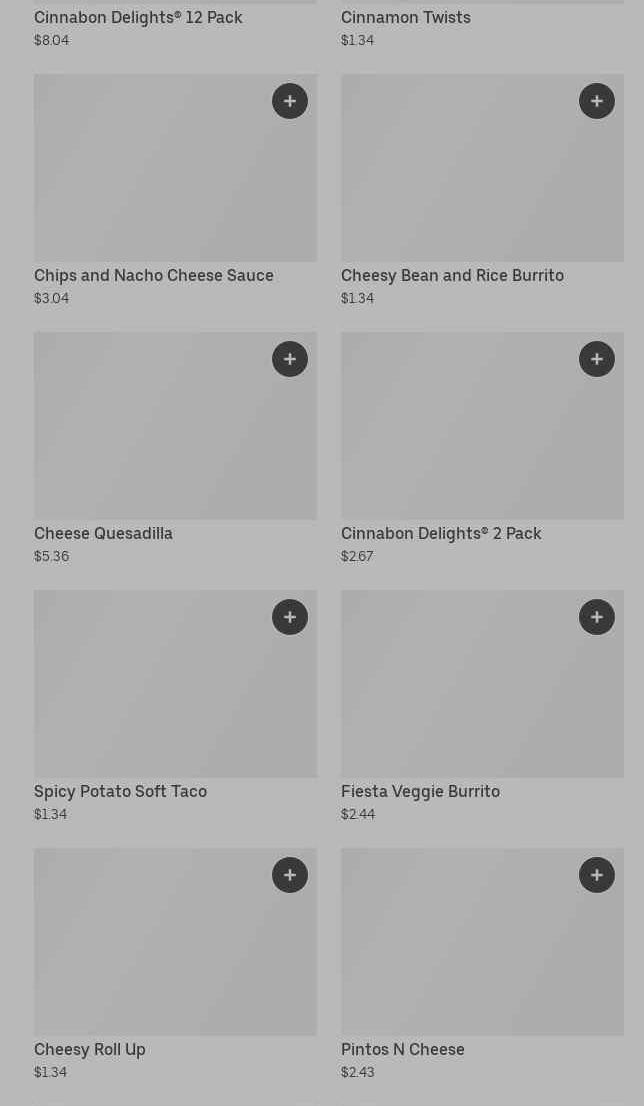Open Spicy Potato Soft Taco item
Image resolution: width=644 pixels, height=1106 pixels.
point(120,792)
